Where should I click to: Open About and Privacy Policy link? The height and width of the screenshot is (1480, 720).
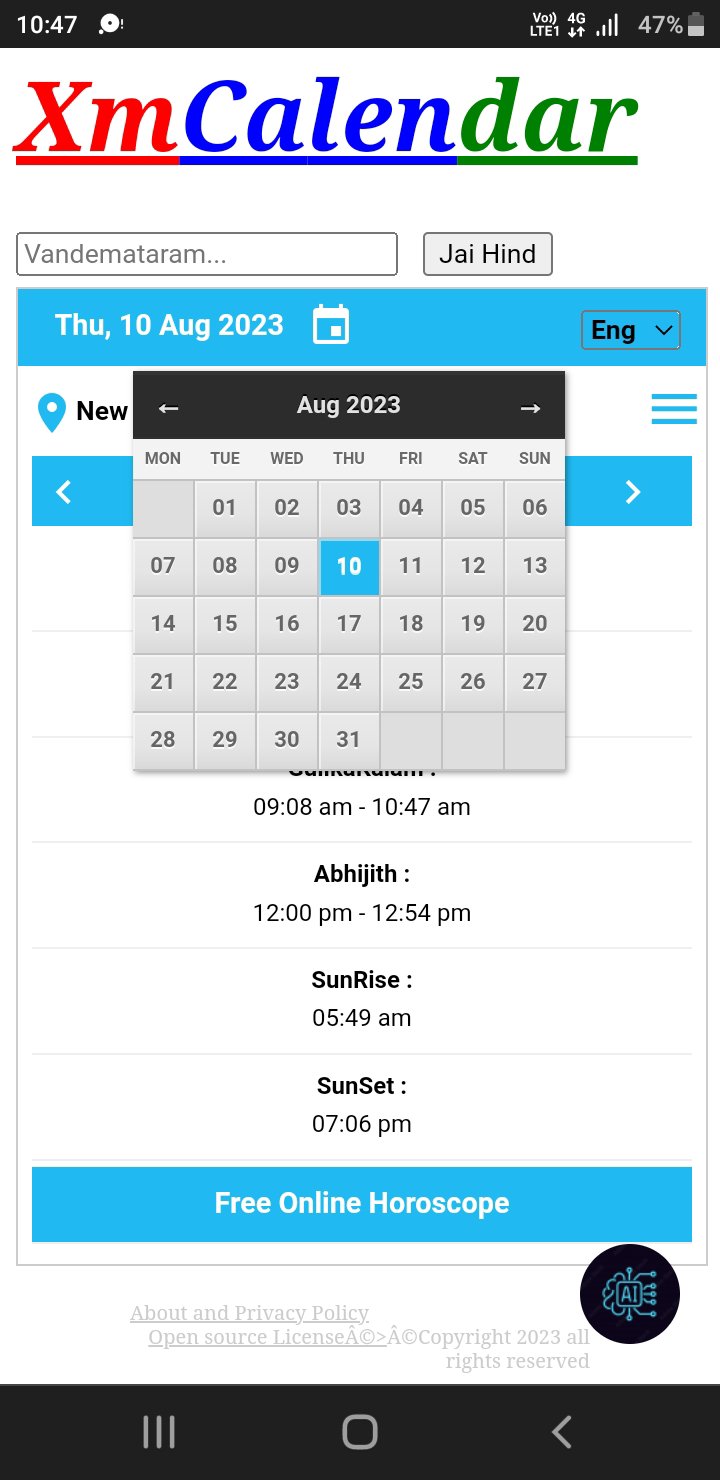point(249,1313)
